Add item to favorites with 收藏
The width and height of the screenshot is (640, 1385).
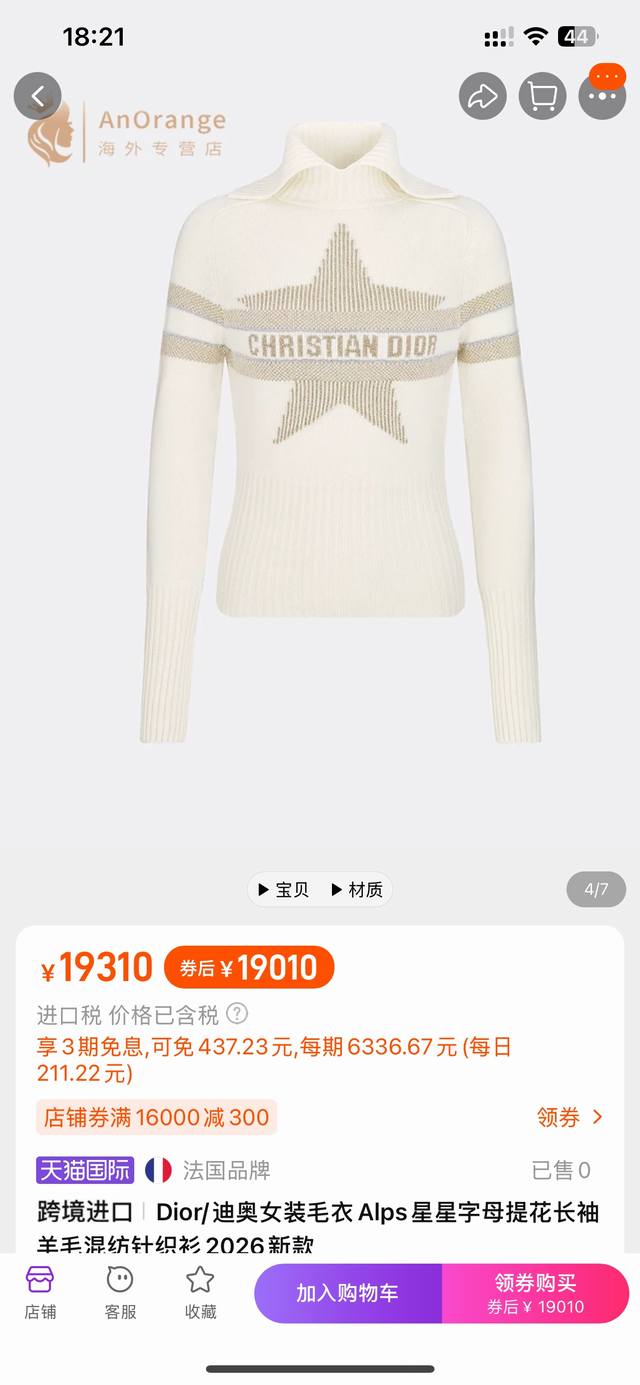[200, 1292]
